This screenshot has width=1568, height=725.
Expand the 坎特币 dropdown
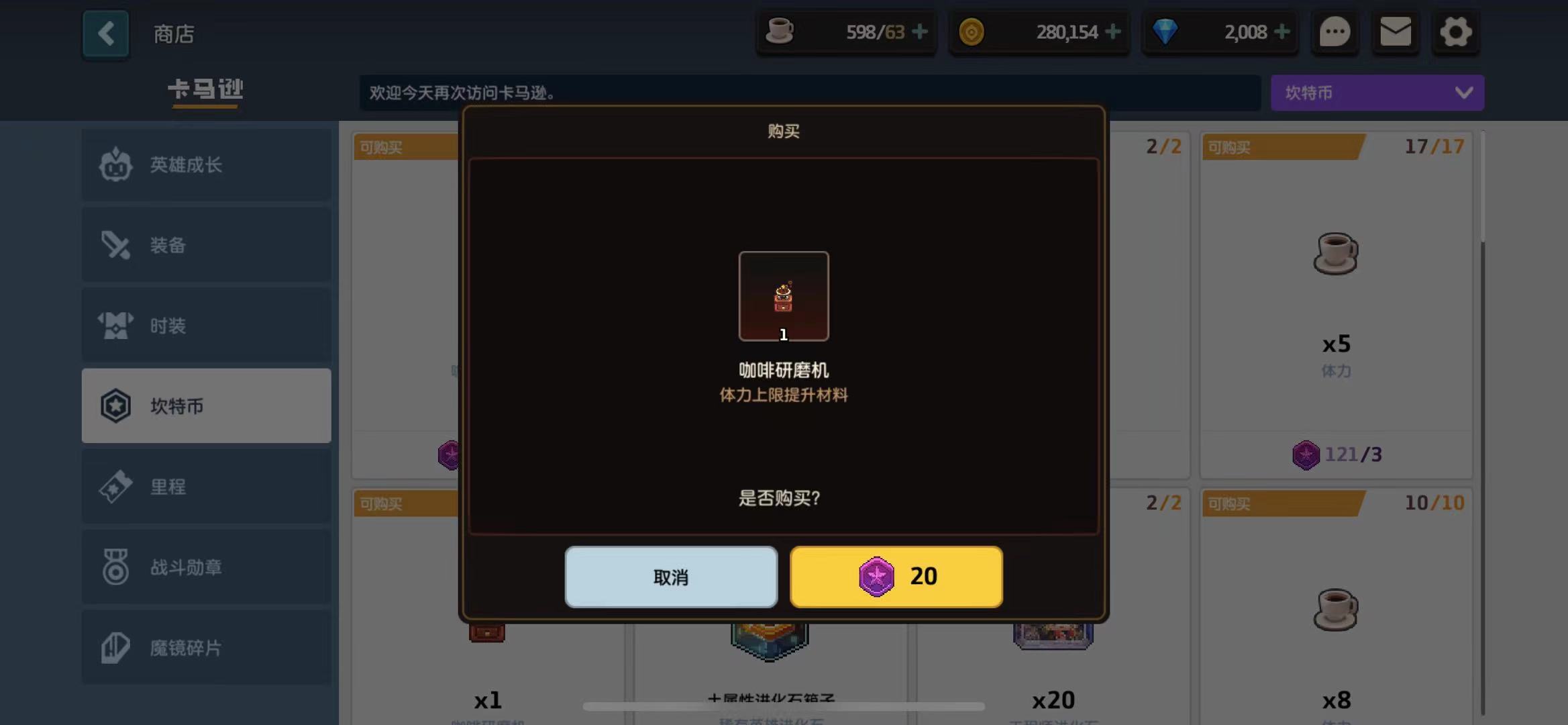tap(1377, 93)
